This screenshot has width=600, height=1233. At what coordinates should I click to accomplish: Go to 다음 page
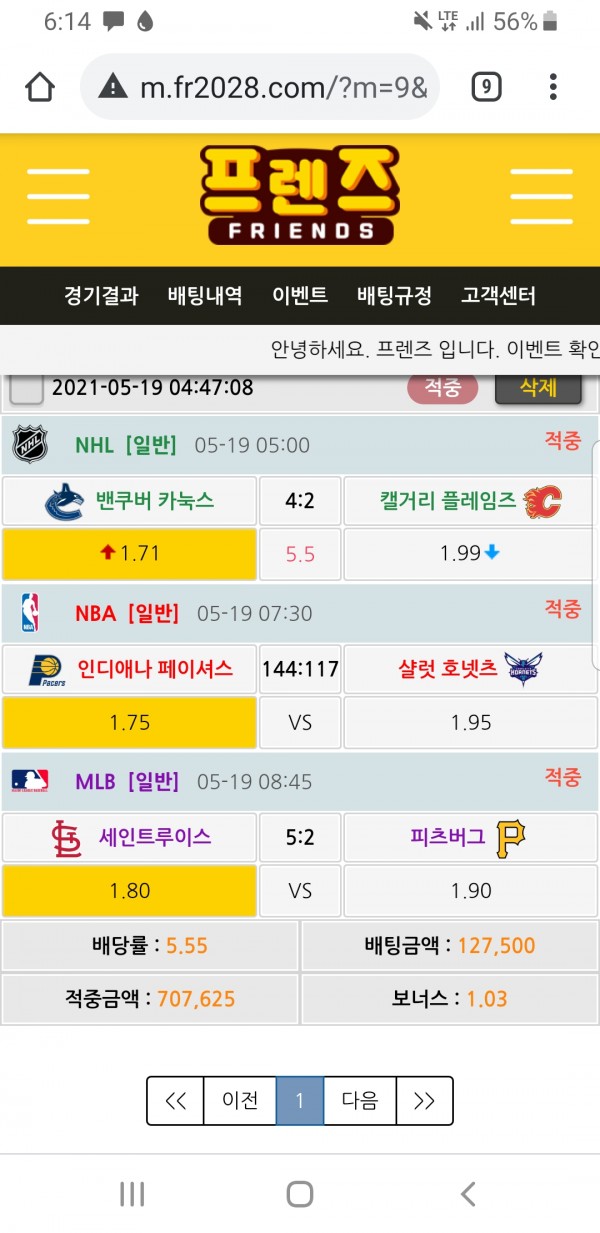tap(360, 1101)
